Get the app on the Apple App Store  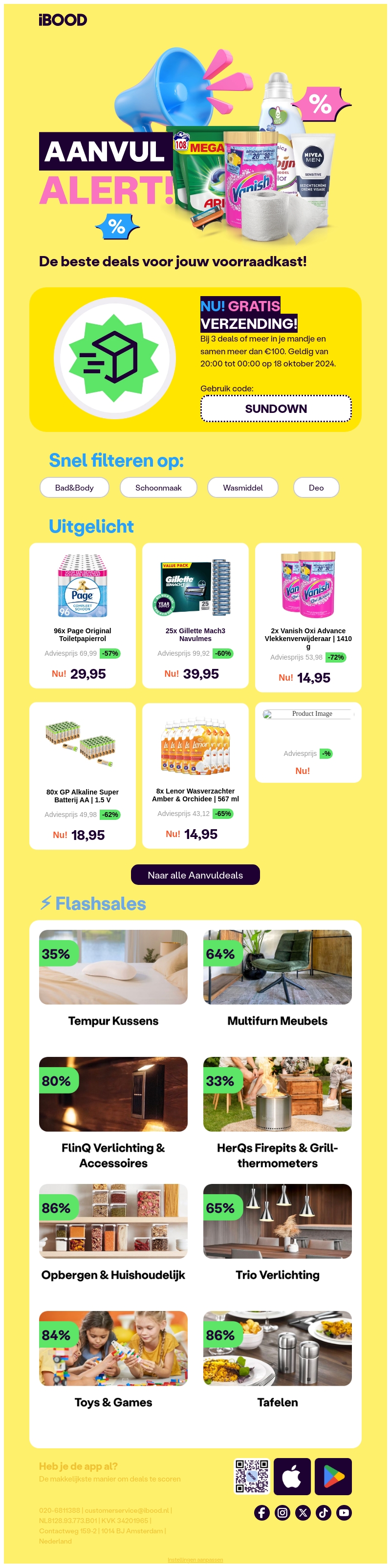[x=292, y=1476]
